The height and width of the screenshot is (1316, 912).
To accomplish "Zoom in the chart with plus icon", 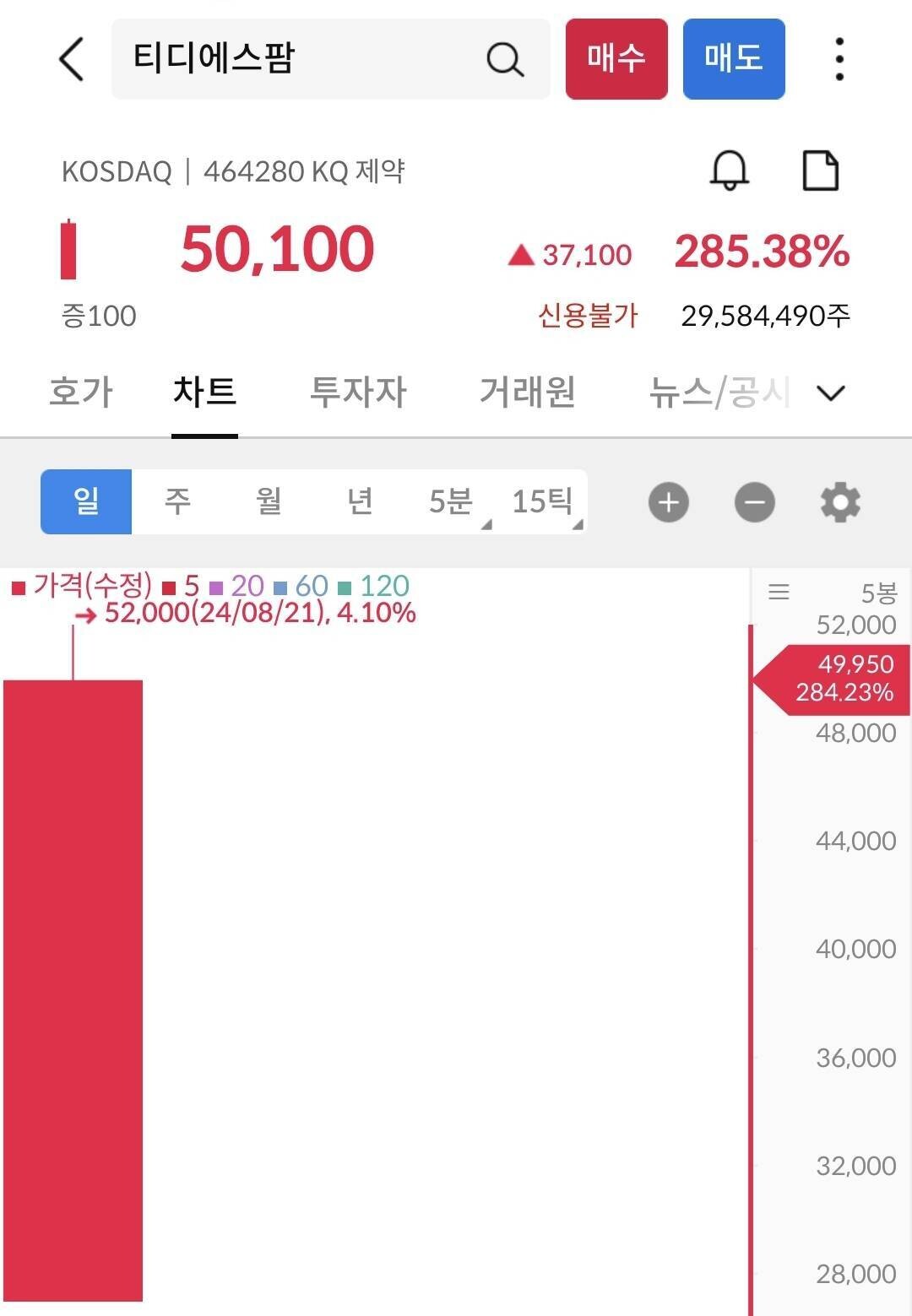I will 668,501.
